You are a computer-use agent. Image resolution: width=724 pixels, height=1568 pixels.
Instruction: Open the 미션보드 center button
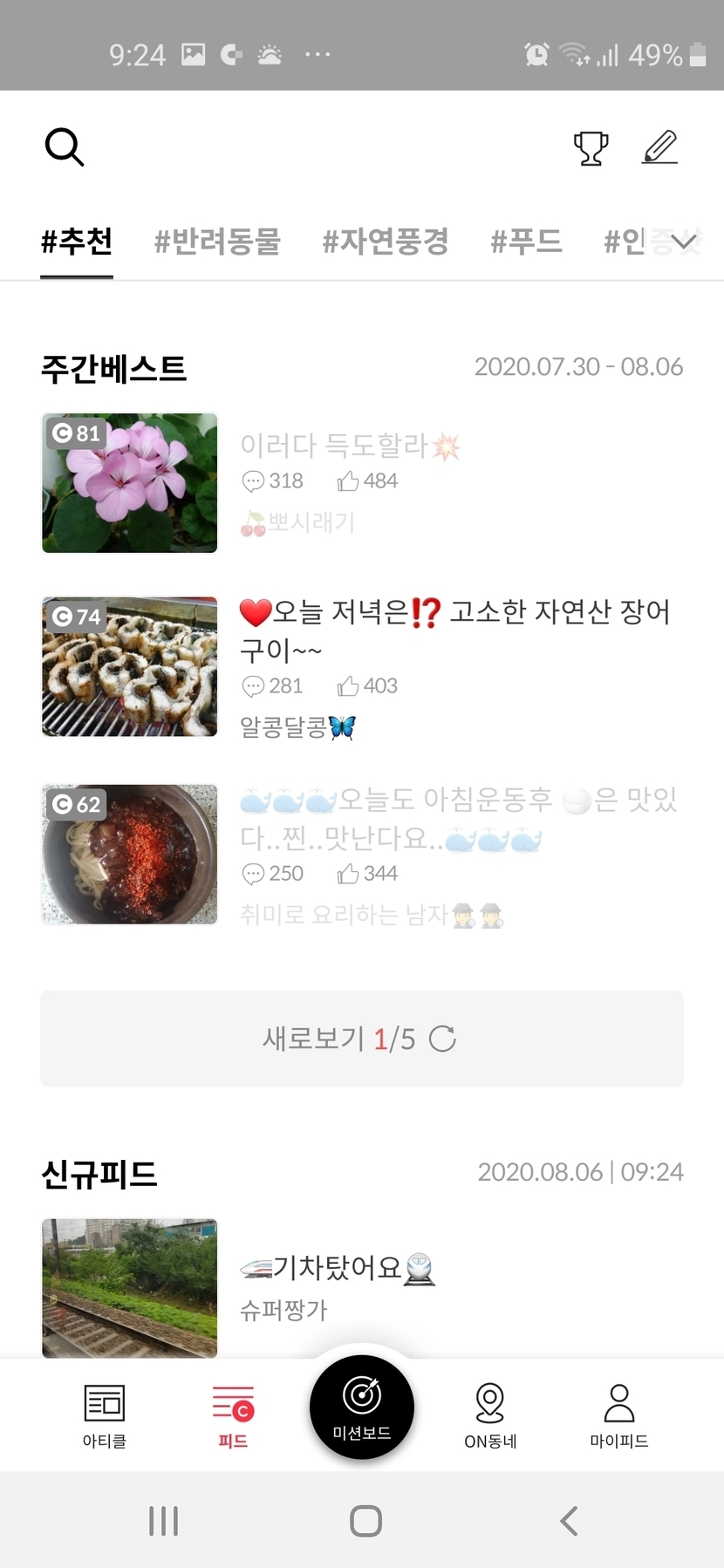(x=362, y=1406)
